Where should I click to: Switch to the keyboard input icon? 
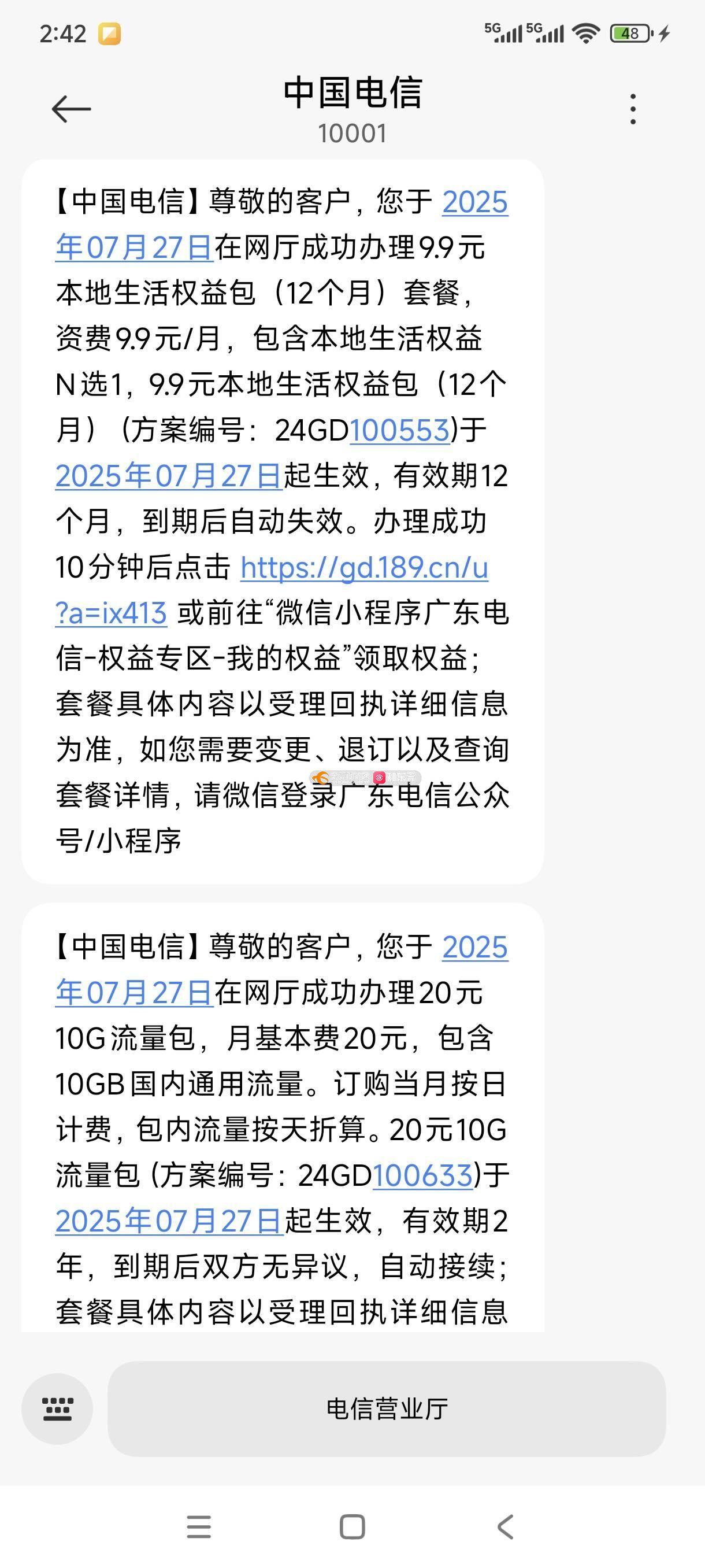pos(57,1408)
